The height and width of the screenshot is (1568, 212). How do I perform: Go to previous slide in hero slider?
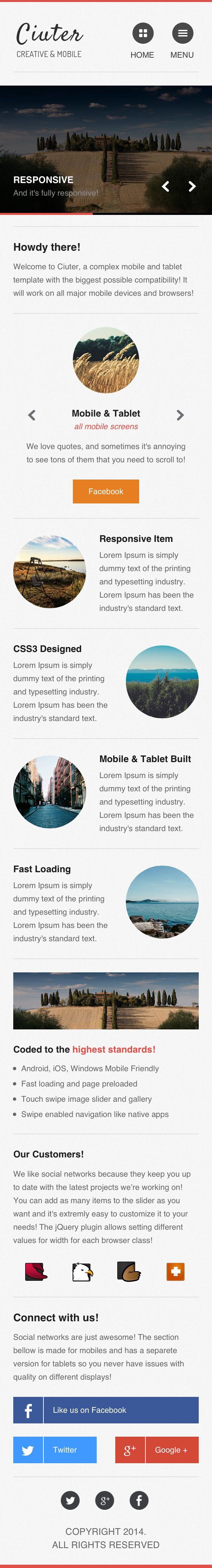pos(165,186)
